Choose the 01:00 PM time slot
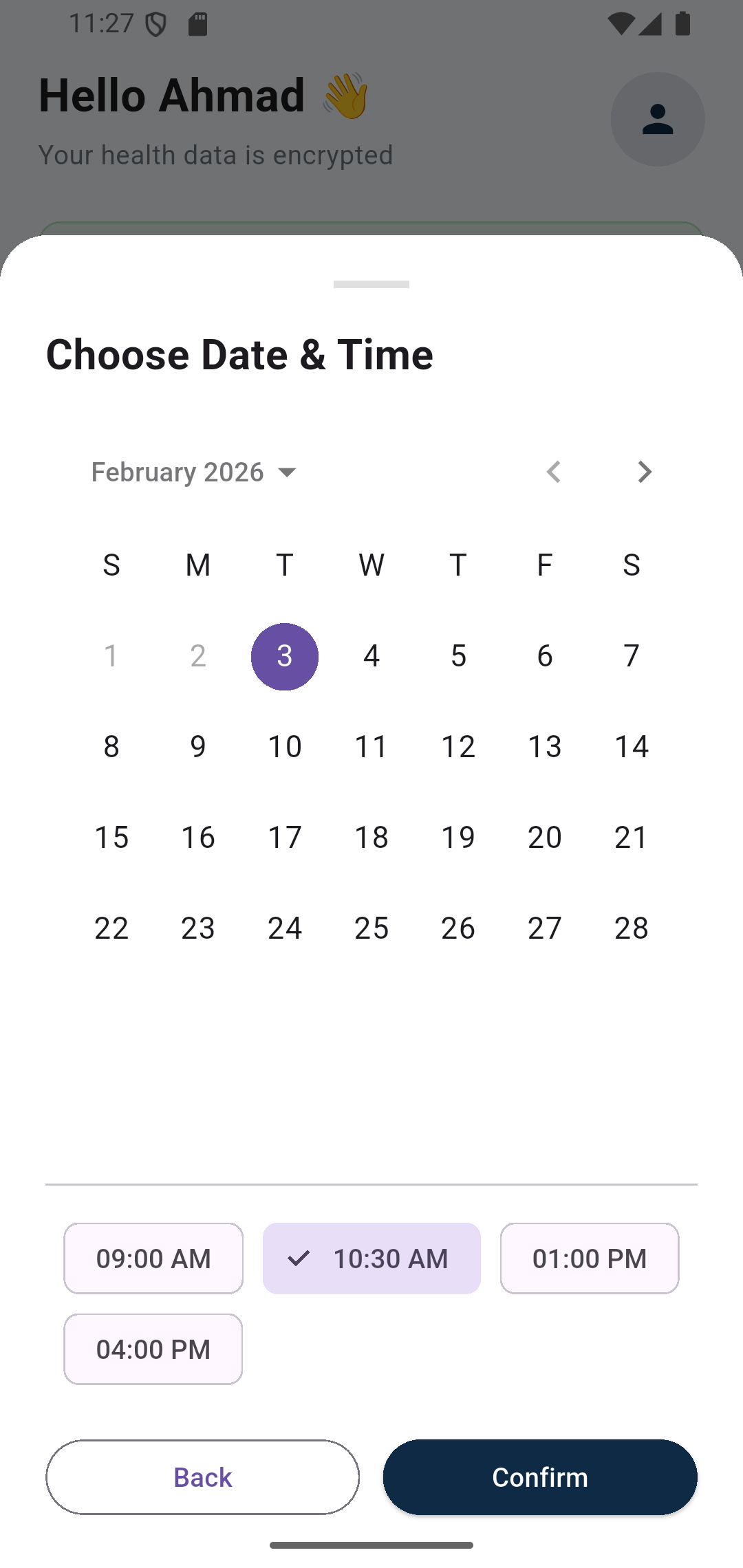743x1568 pixels. (x=589, y=1258)
